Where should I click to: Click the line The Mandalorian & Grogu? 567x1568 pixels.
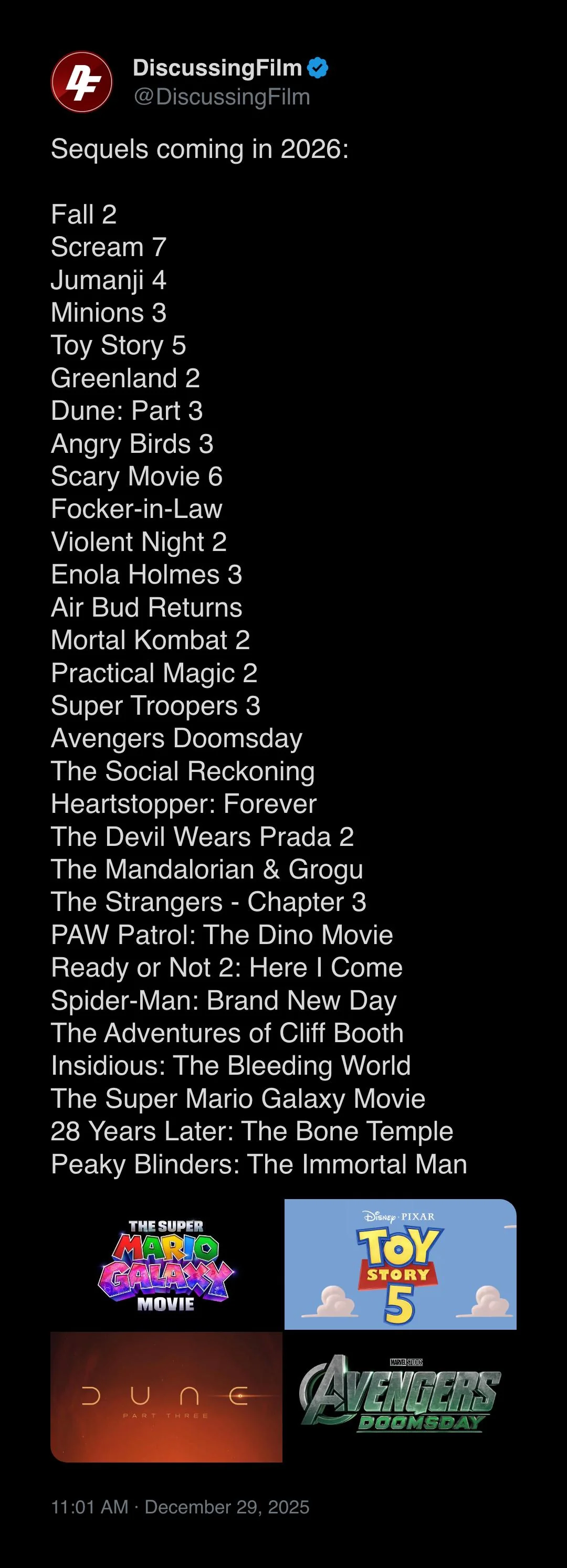(206, 869)
